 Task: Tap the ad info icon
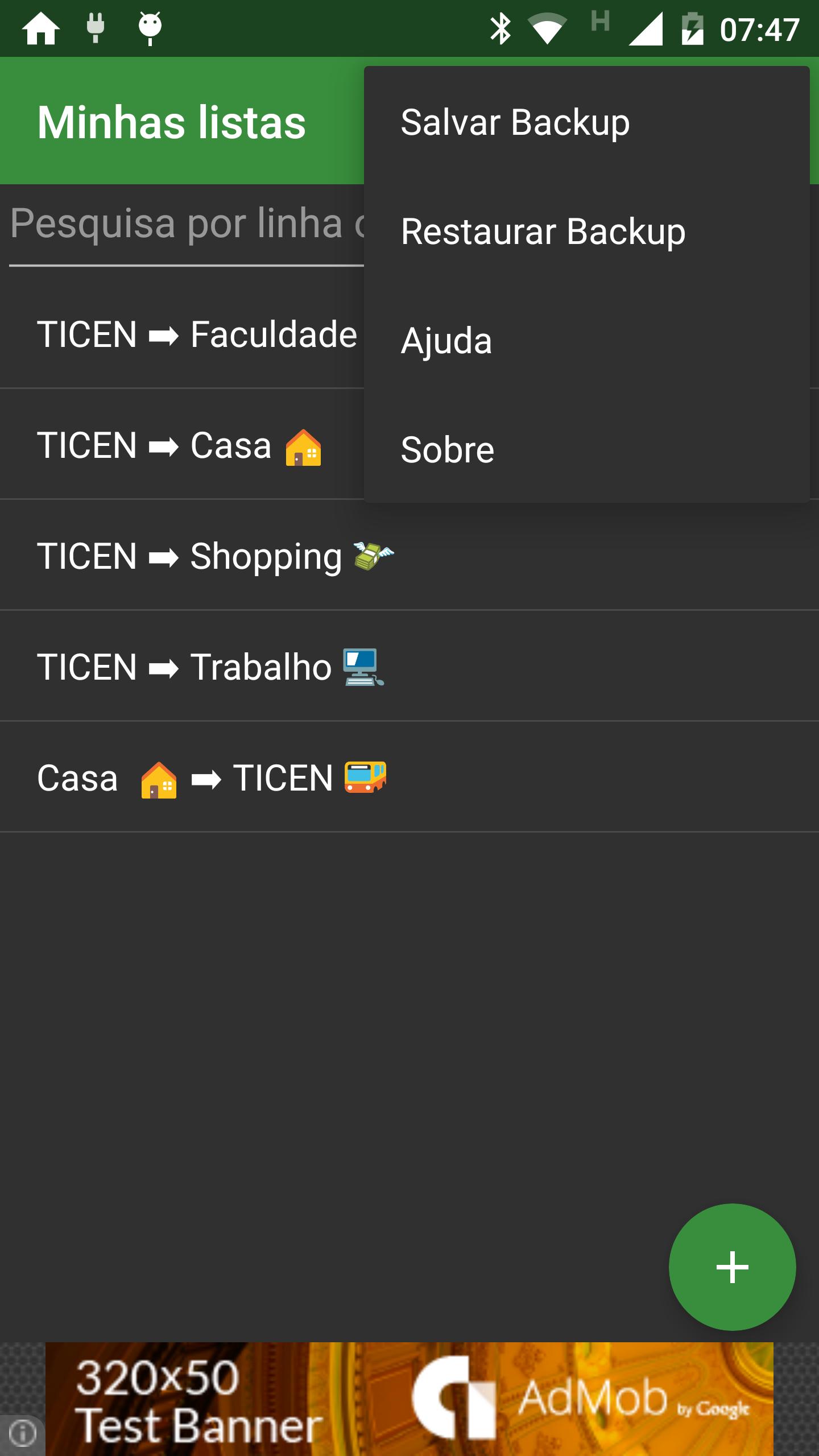pyautogui.click(x=23, y=1433)
